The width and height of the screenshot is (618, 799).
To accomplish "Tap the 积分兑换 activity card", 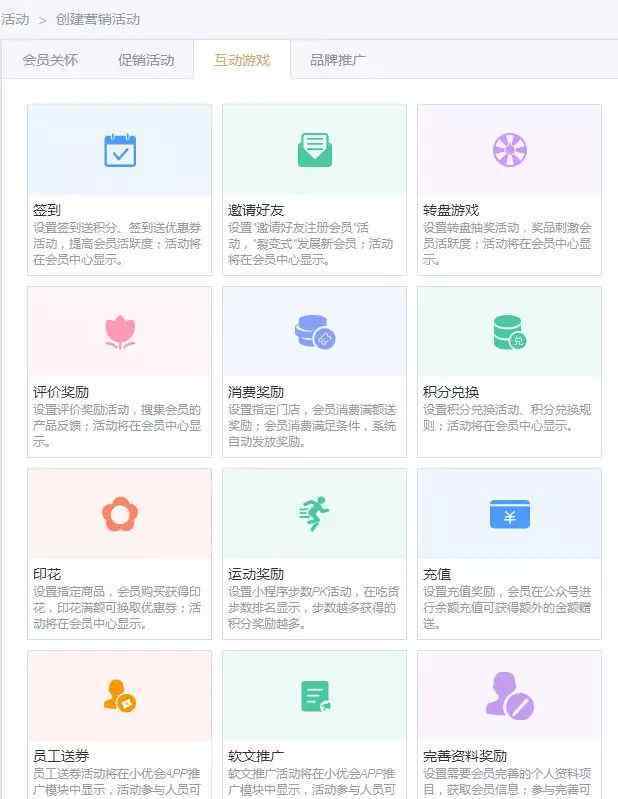I will pos(509,371).
